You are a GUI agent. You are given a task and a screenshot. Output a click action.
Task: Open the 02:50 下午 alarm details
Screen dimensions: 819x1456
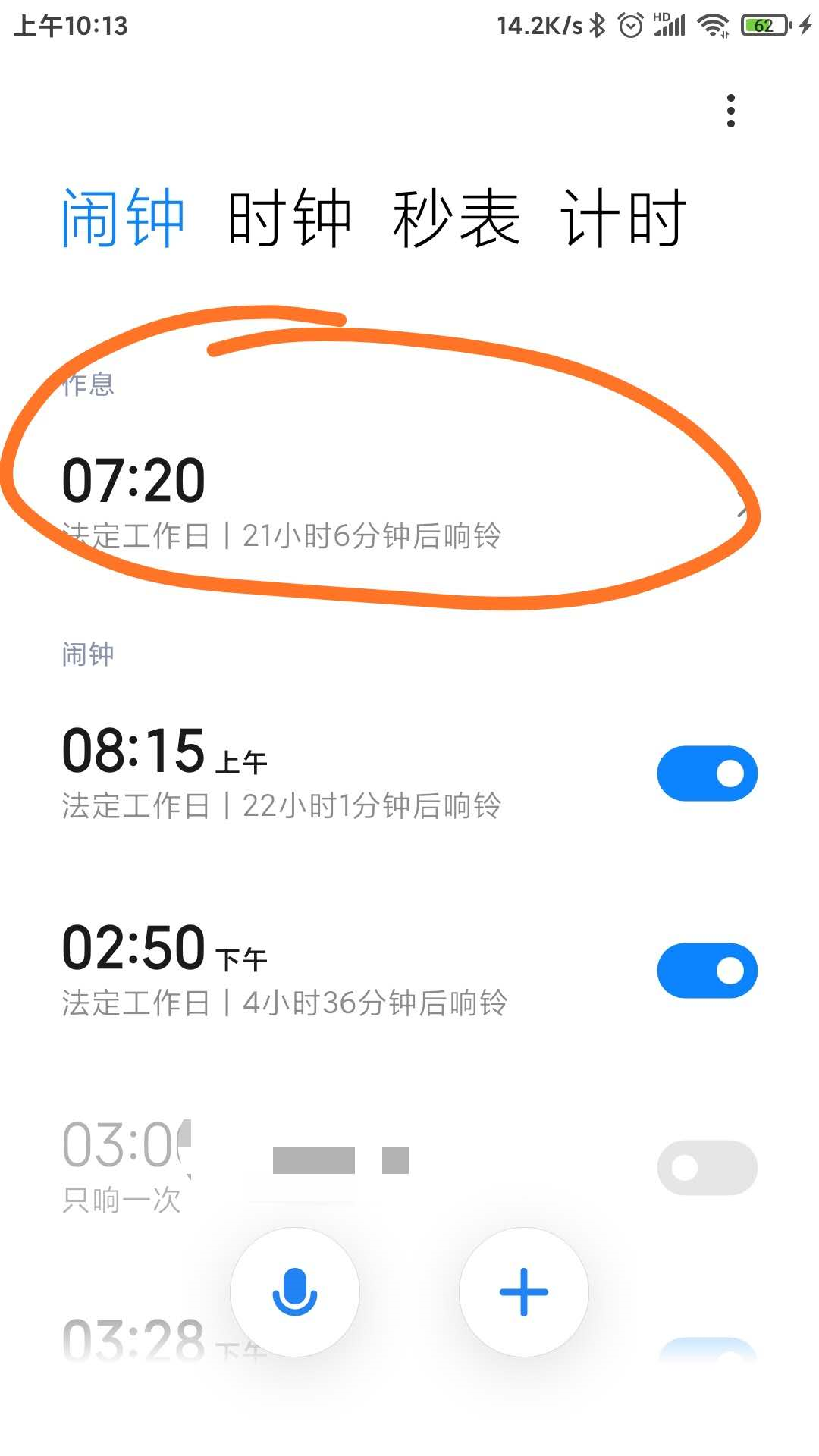click(x=281, y=971)
